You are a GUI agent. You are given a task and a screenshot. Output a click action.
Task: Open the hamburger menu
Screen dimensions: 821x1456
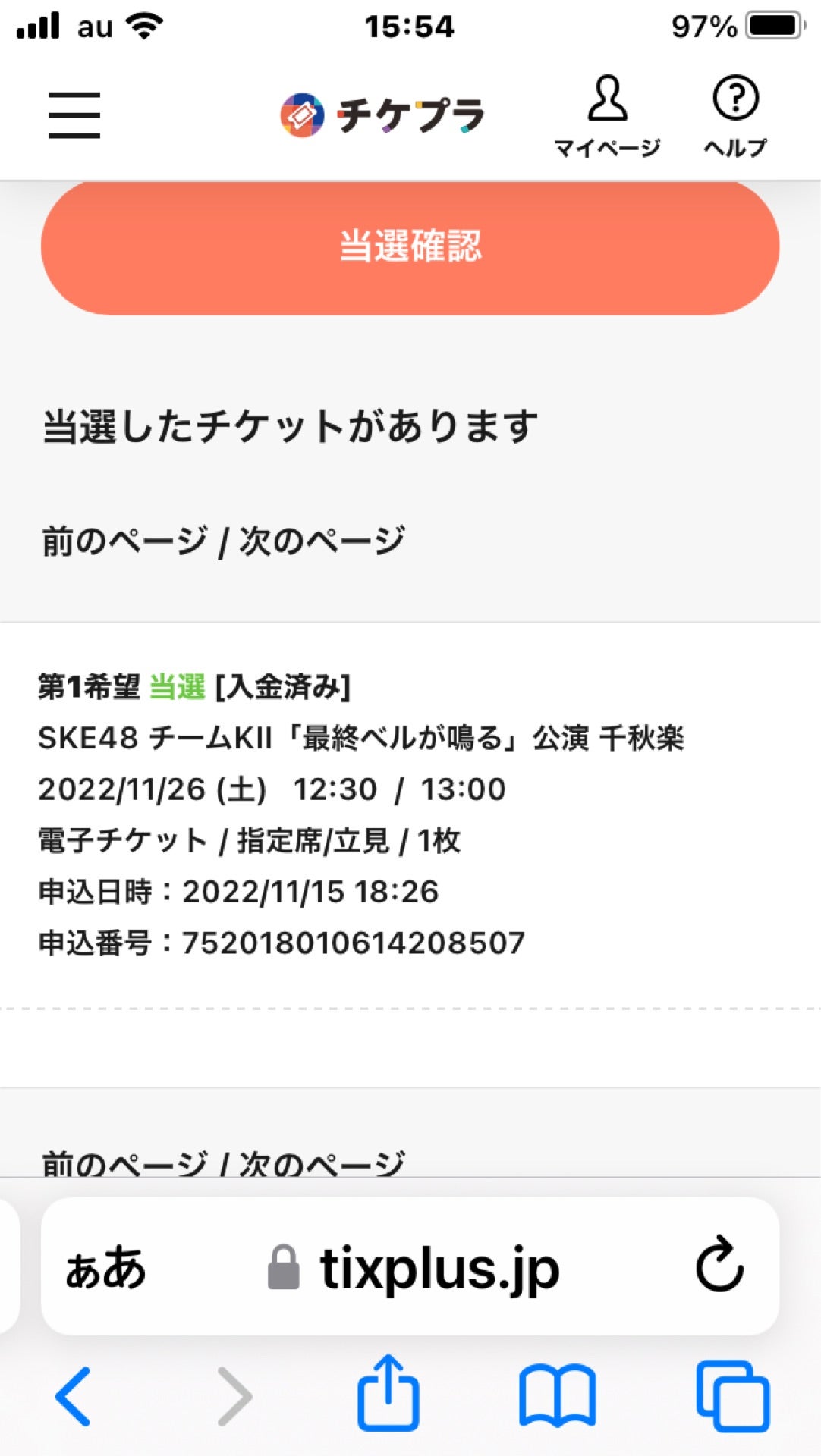click(74, 115)
